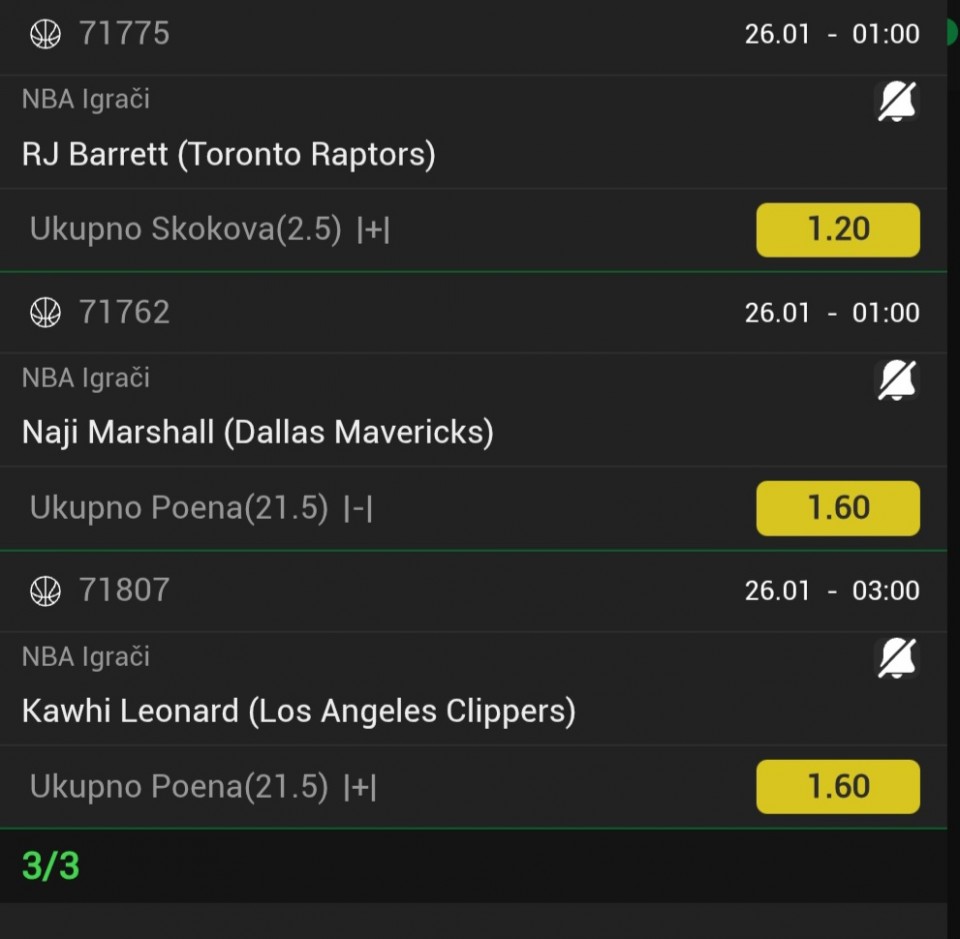
Task: Open Kawhi Leonard (Los Angeles Clippers) event
Action: point(299,712)
